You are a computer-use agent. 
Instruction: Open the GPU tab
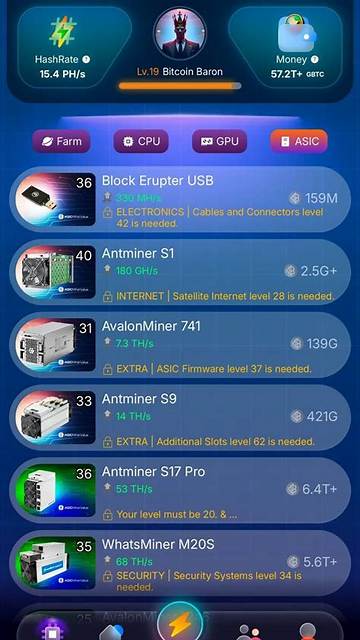(x=220, y=142)
